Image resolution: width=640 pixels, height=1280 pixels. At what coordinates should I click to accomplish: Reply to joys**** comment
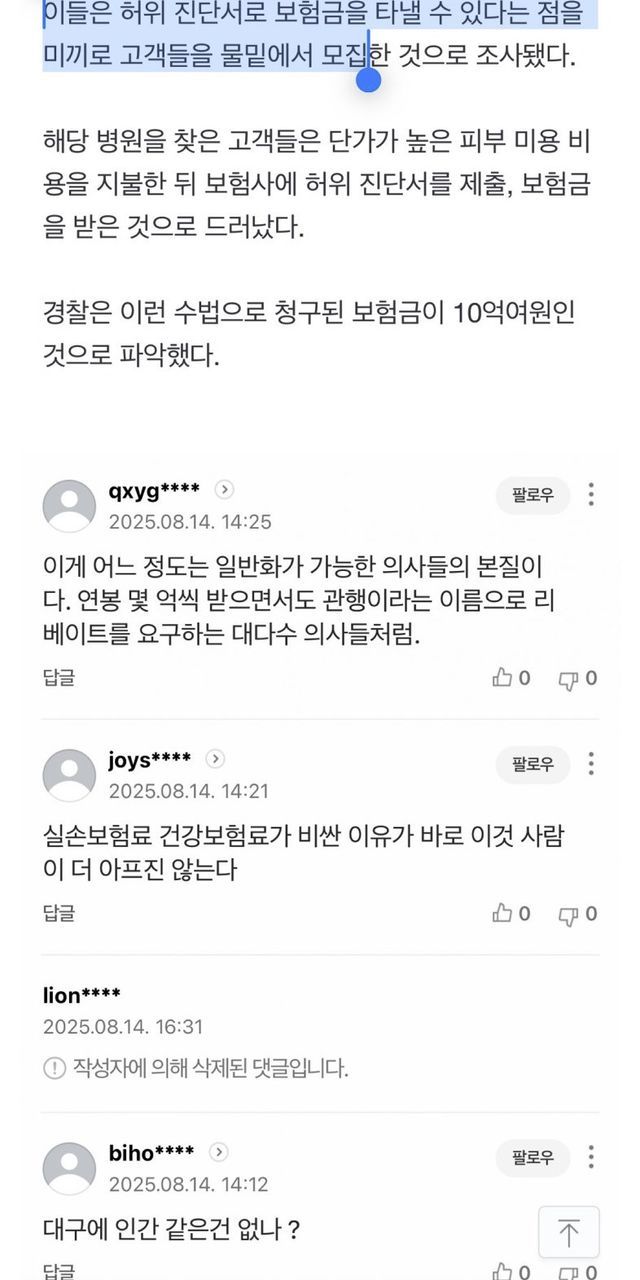click(59, 913)
